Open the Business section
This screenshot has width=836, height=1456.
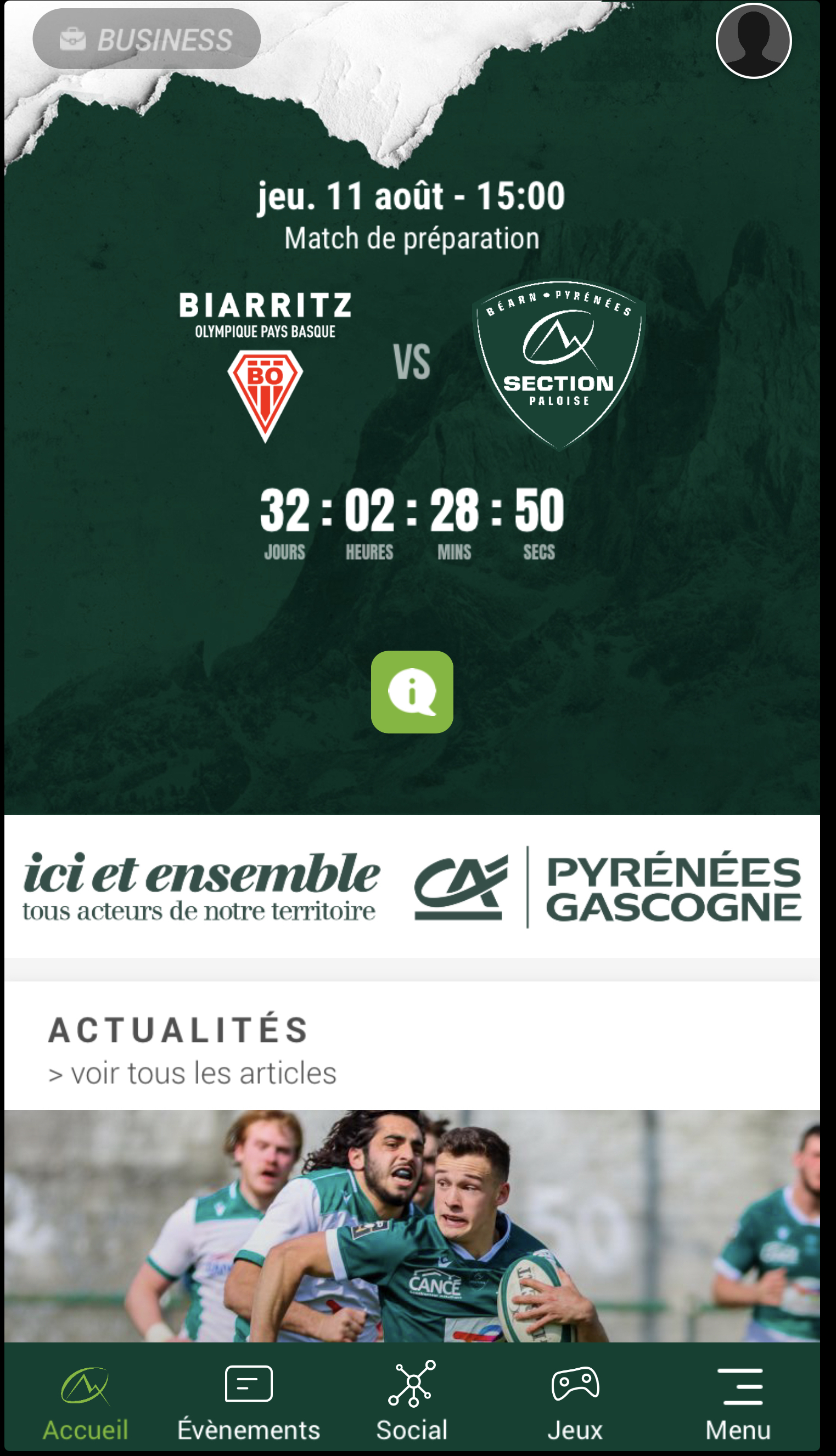coord(147,39)
